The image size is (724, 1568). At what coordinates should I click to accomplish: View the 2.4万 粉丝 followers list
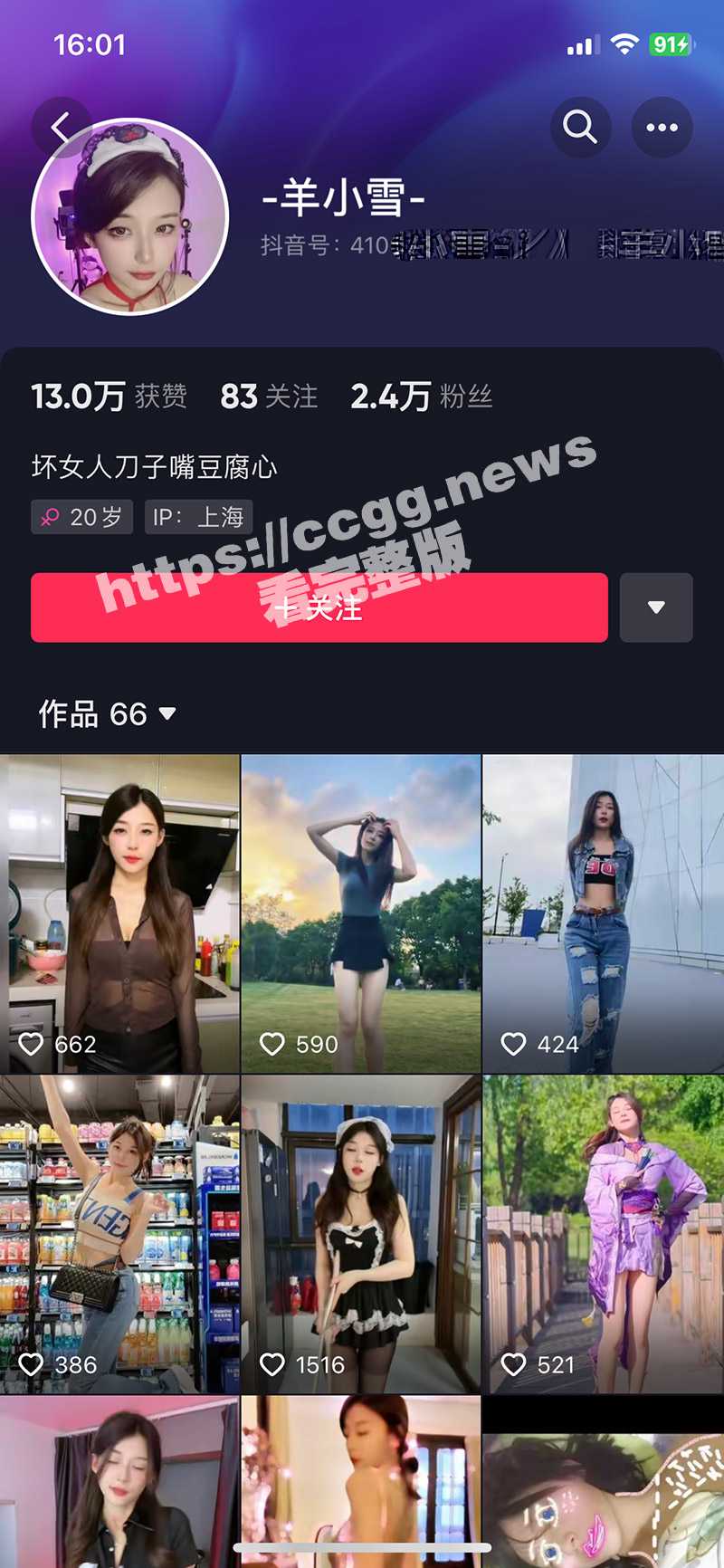(421, 397)
